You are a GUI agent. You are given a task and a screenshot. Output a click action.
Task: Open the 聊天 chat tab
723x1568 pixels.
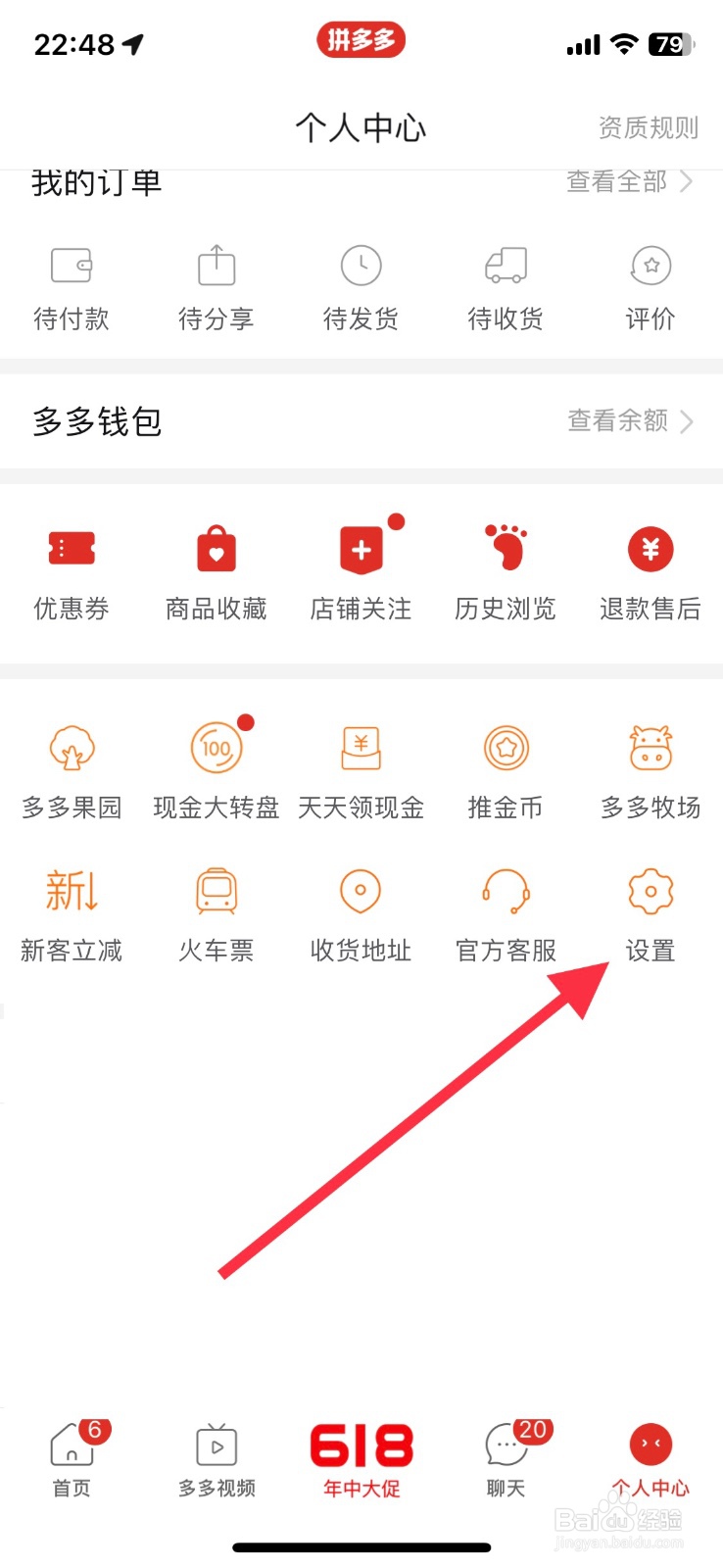click(x=505, y=1460)
